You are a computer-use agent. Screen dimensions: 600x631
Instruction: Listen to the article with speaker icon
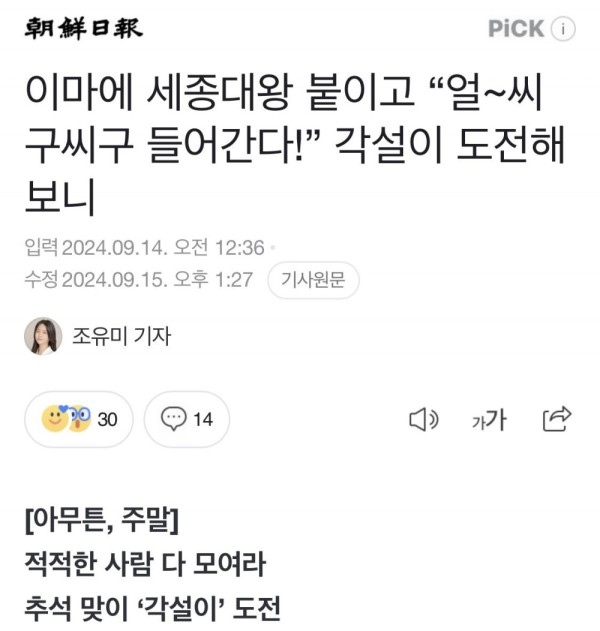point(424,420)
